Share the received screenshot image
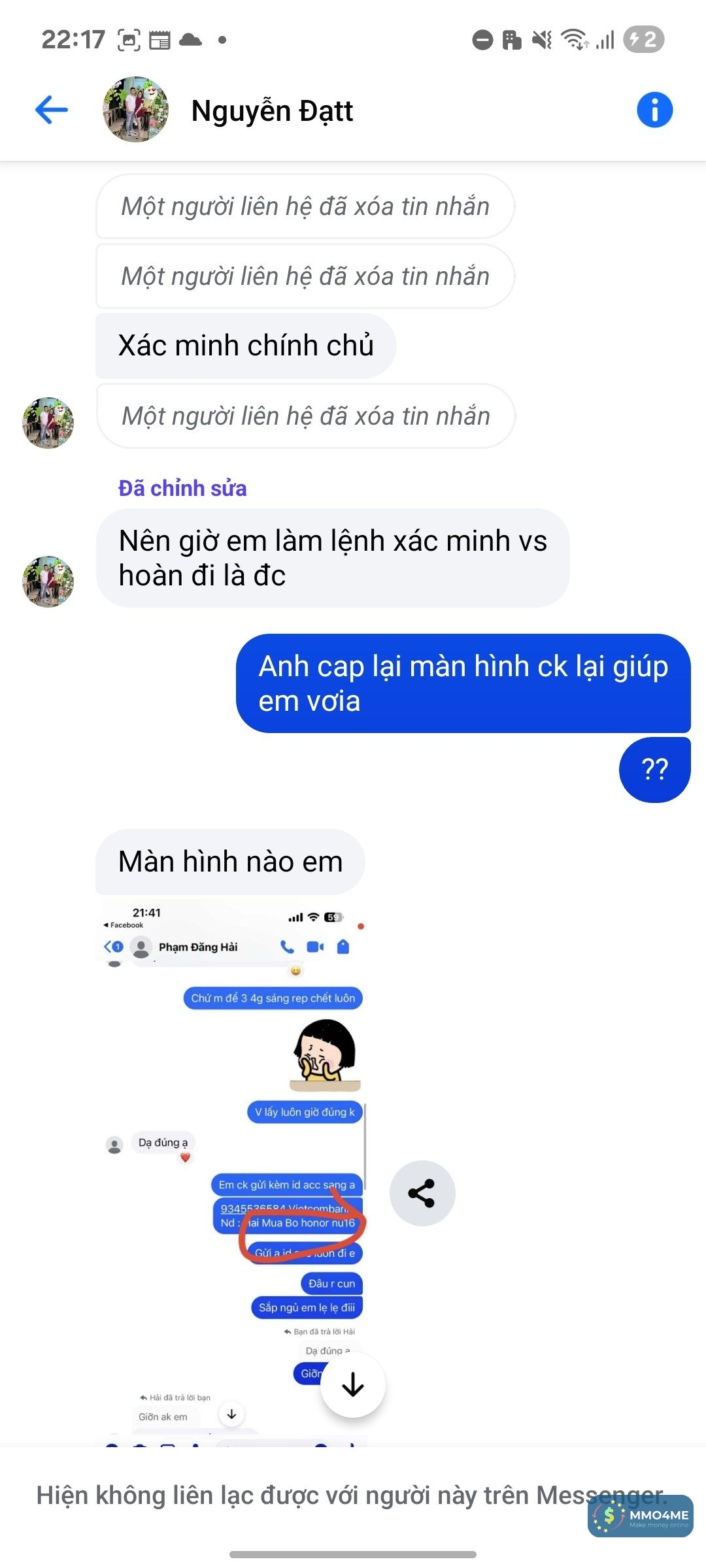 (x=422, y=1193)
